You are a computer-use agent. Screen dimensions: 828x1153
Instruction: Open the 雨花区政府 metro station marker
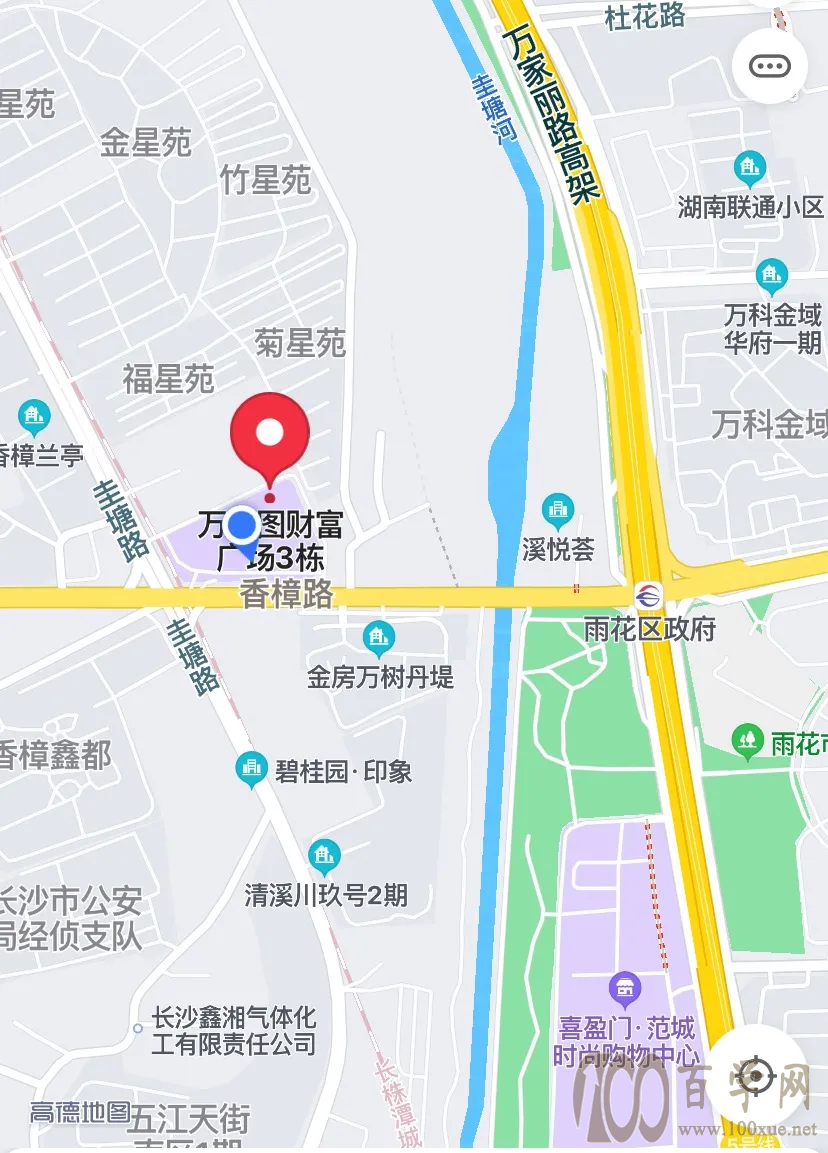click(x=648, y=596)
